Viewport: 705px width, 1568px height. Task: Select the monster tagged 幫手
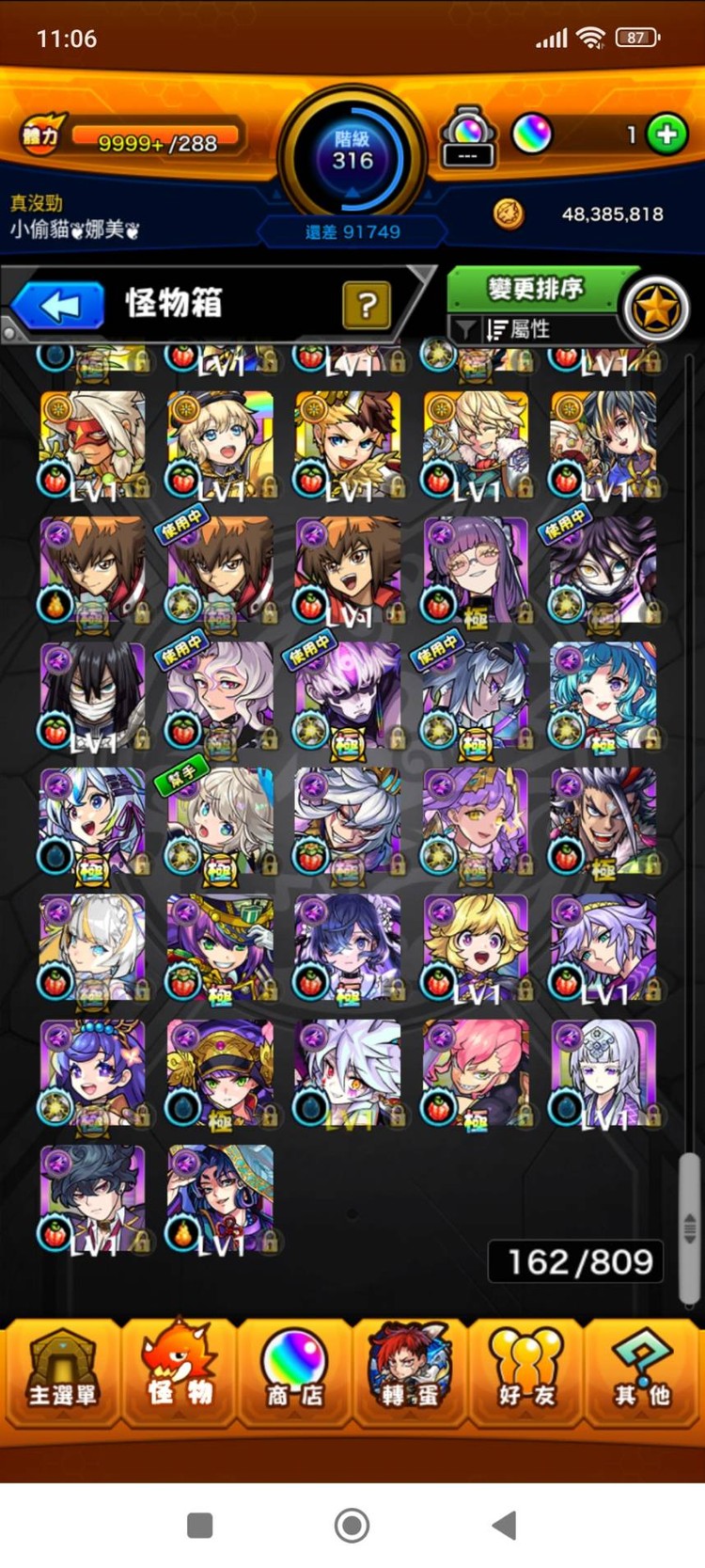pos(220,820)
